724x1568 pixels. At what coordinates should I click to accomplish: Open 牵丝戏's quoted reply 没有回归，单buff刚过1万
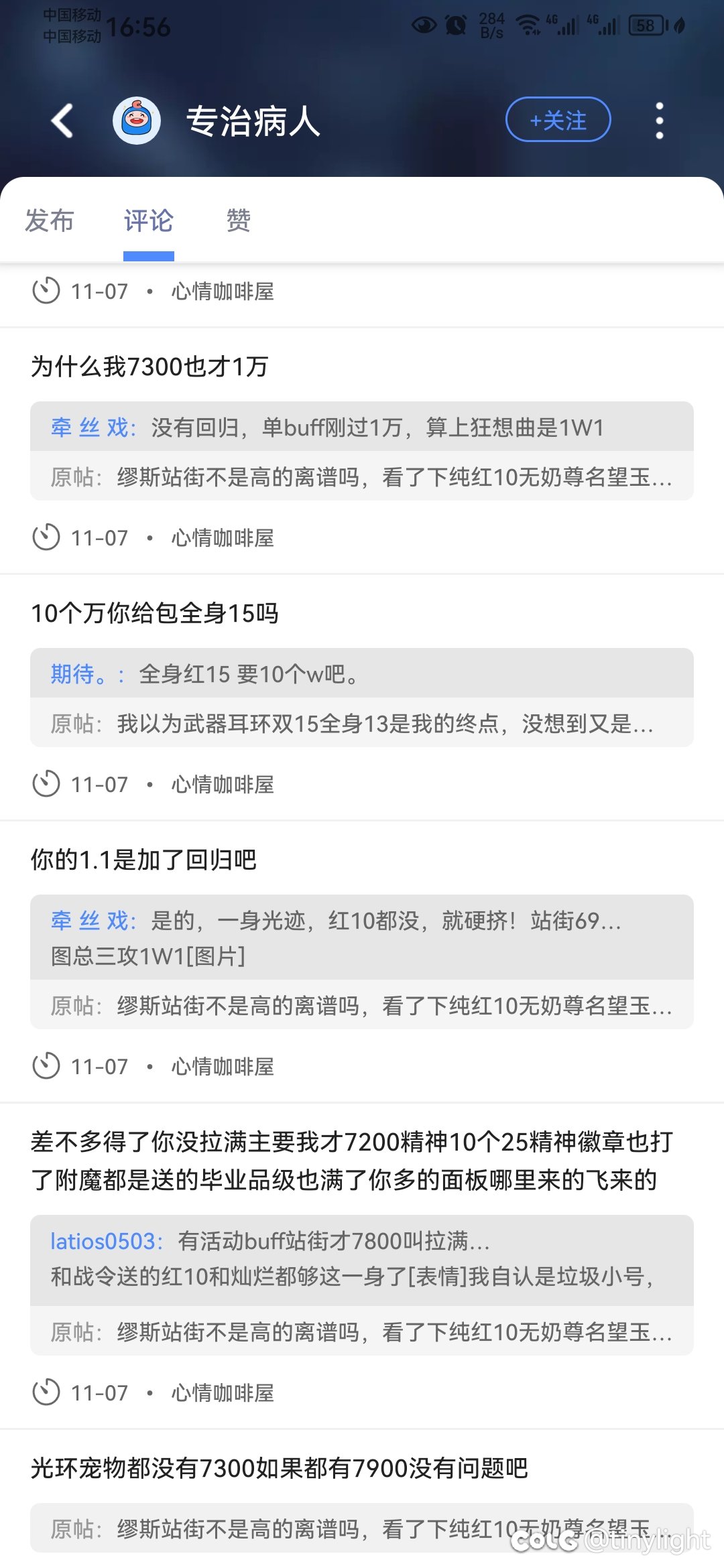[362, 428]
